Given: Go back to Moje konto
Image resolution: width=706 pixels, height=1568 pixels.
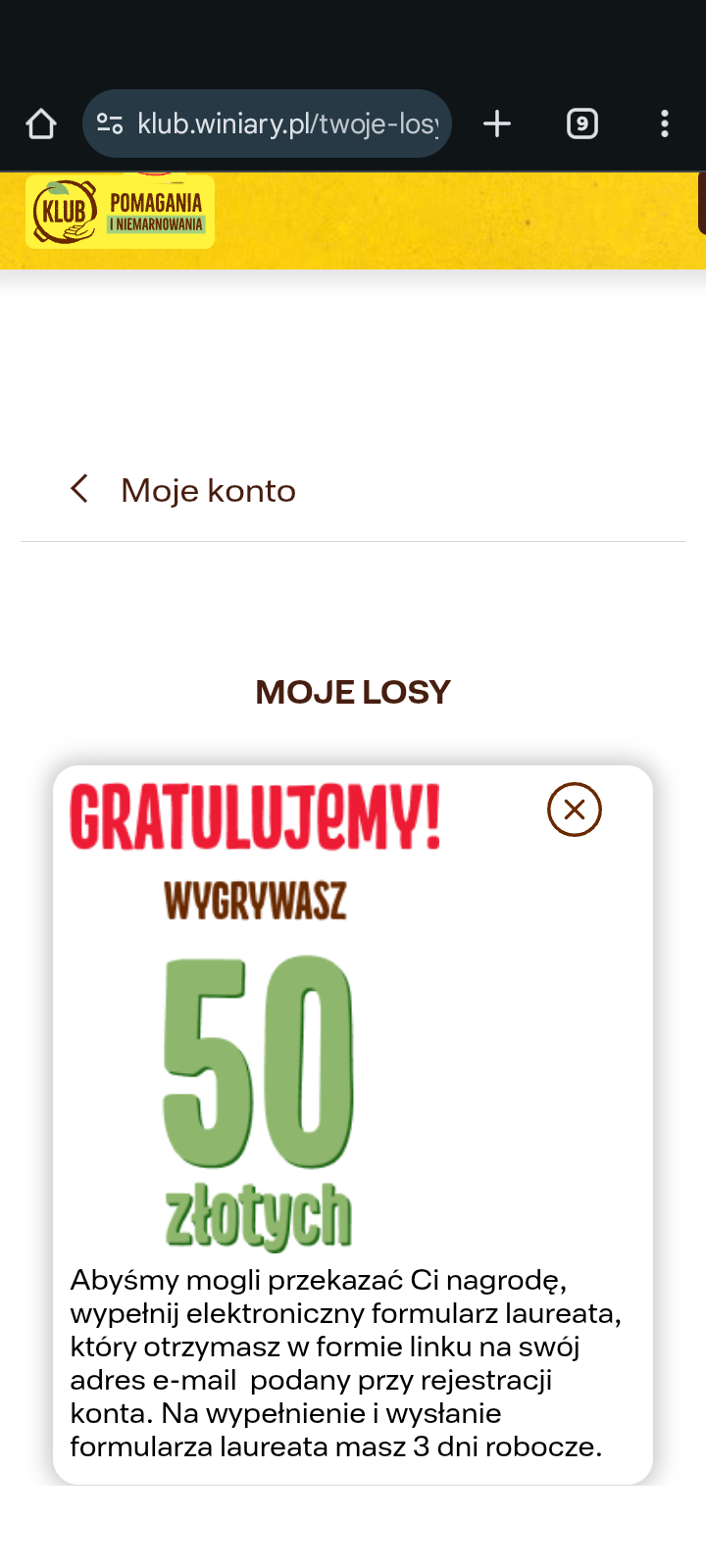Looking at the screenshot, I should [x=183, y=490].
